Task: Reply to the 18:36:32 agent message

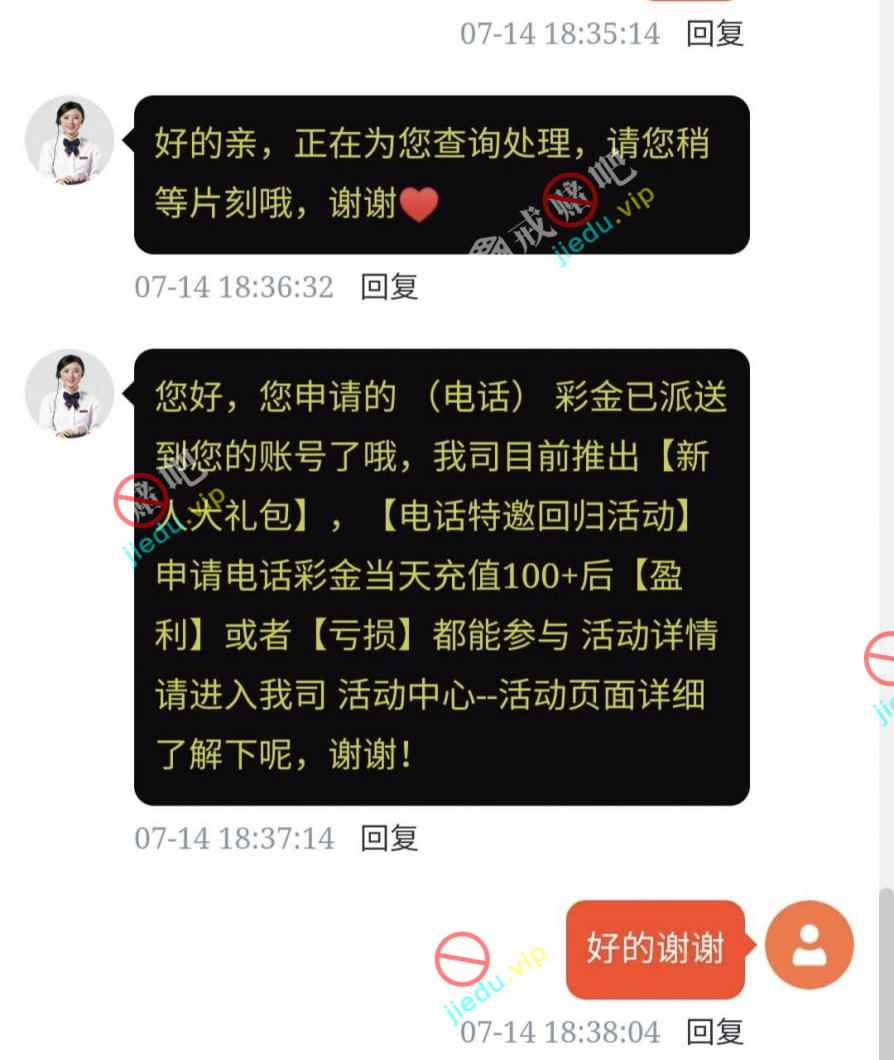Action: pos(389,287)
